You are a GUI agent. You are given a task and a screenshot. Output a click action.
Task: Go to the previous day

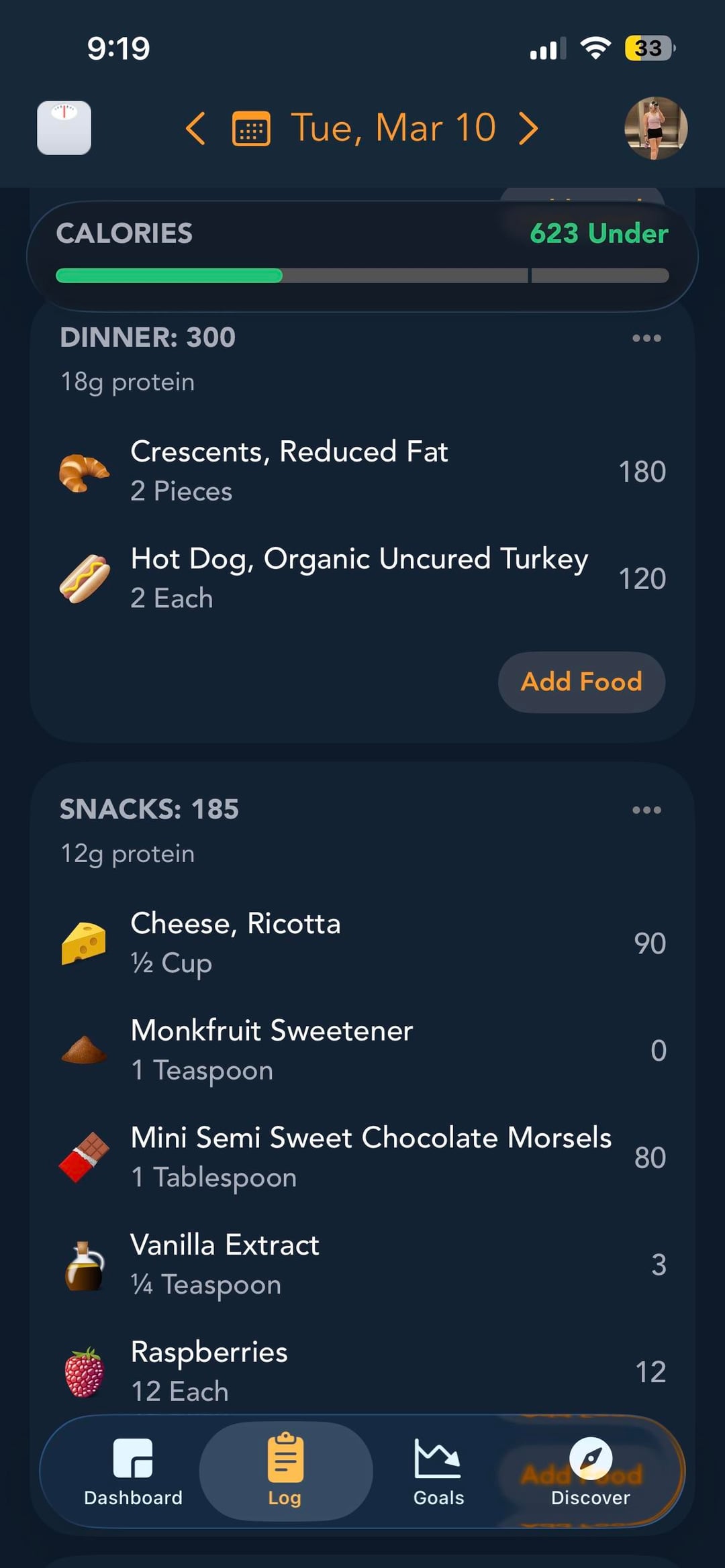(x=195, y=128)
